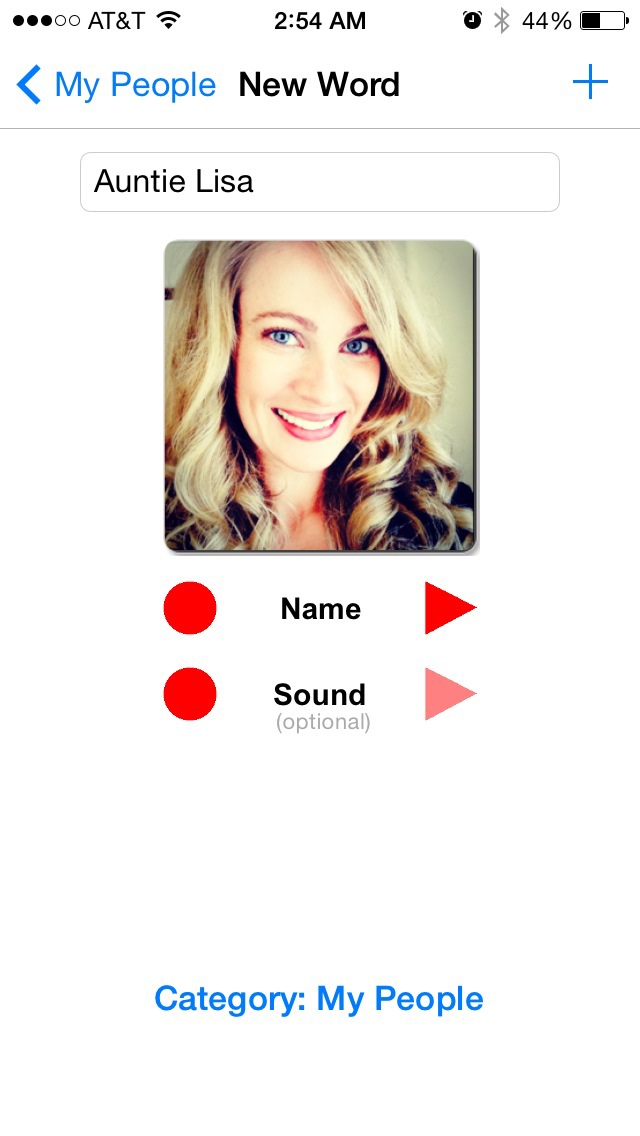Change Category: My People
Image resolution: width=640 pixels, height=1136 pixels.
coord(319,999)
